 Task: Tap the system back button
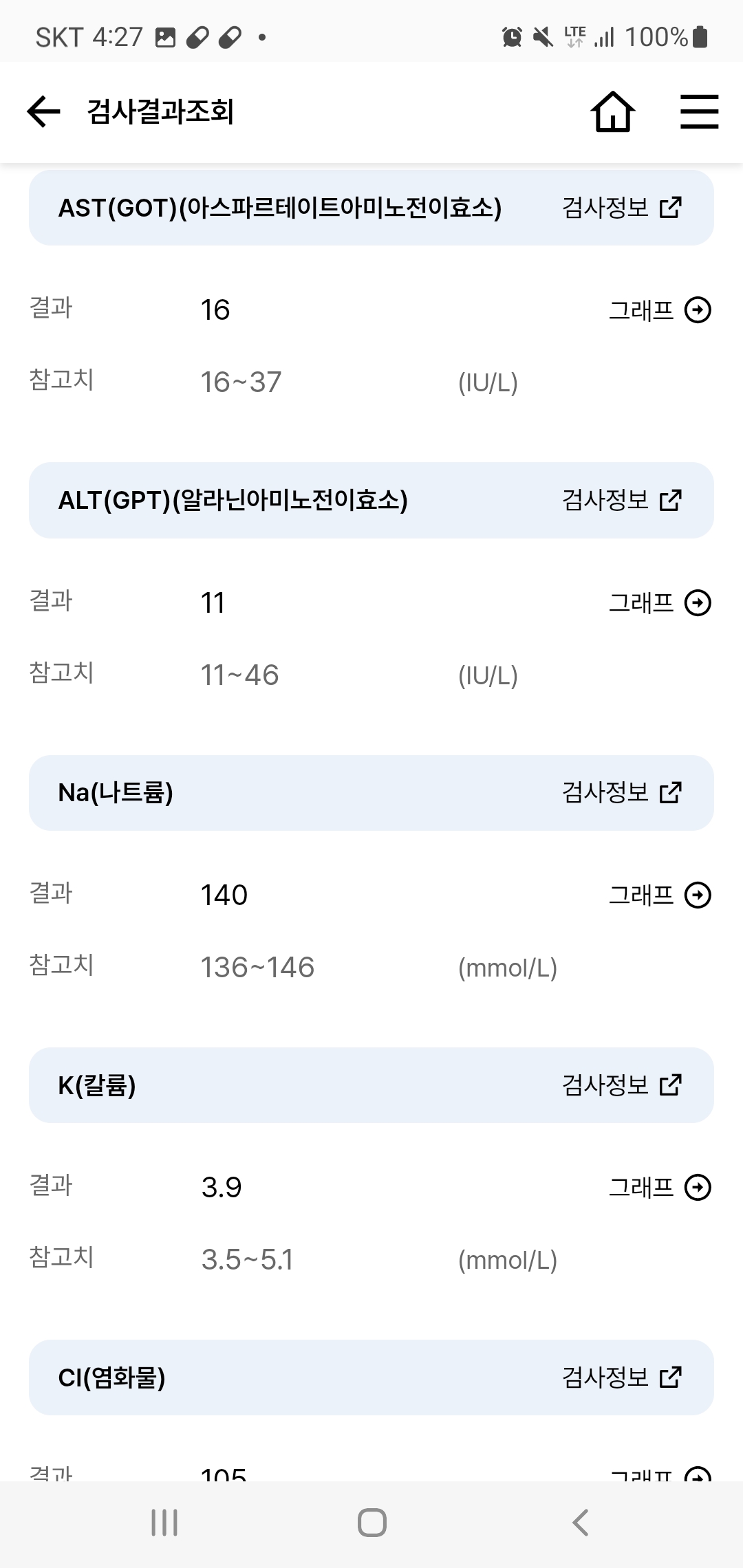coord(580,1523)
